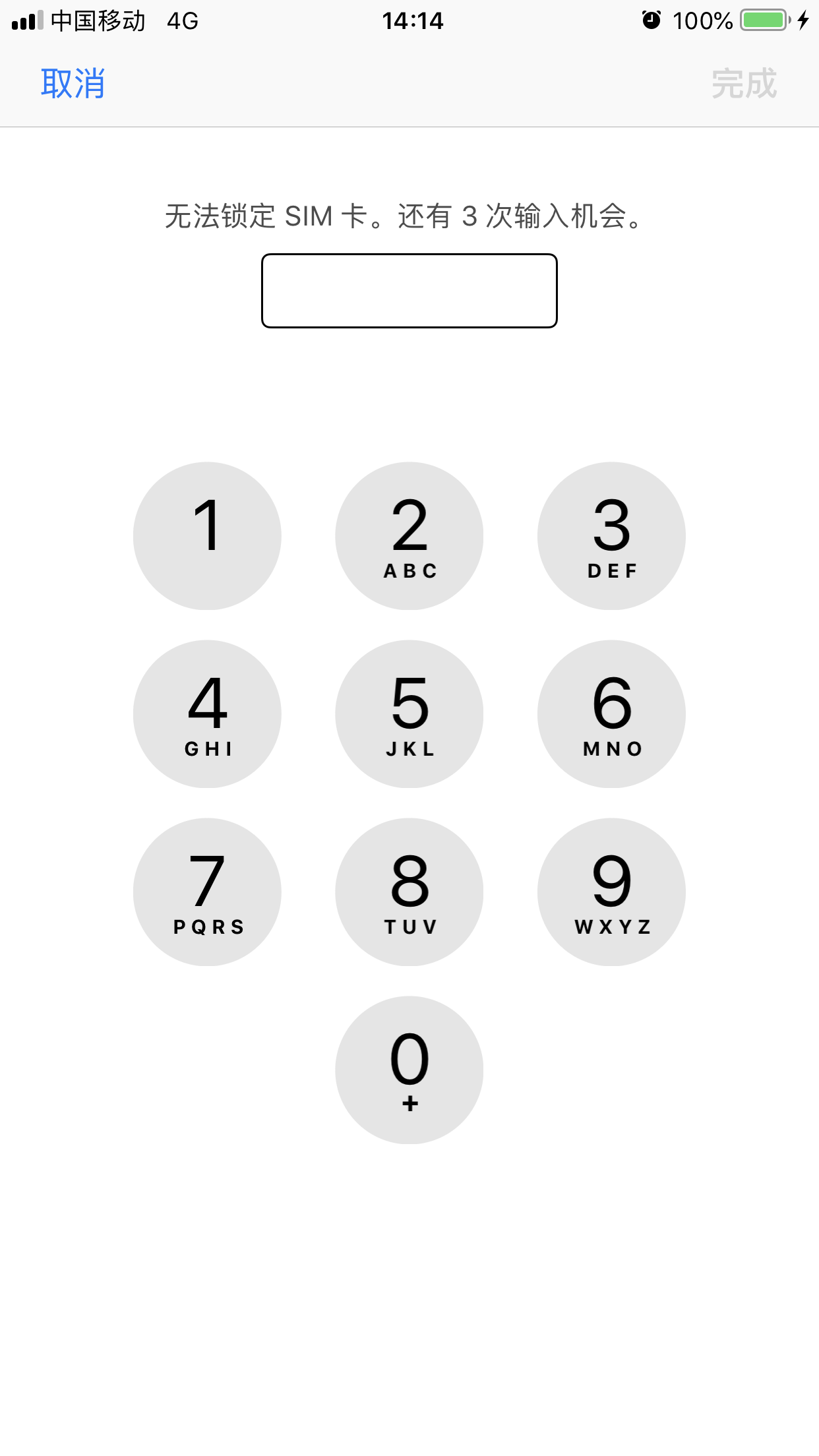This screenshot has width=819, height=1456.
Task: Enter digit 1 on the keypad
Action: (207, 535)
